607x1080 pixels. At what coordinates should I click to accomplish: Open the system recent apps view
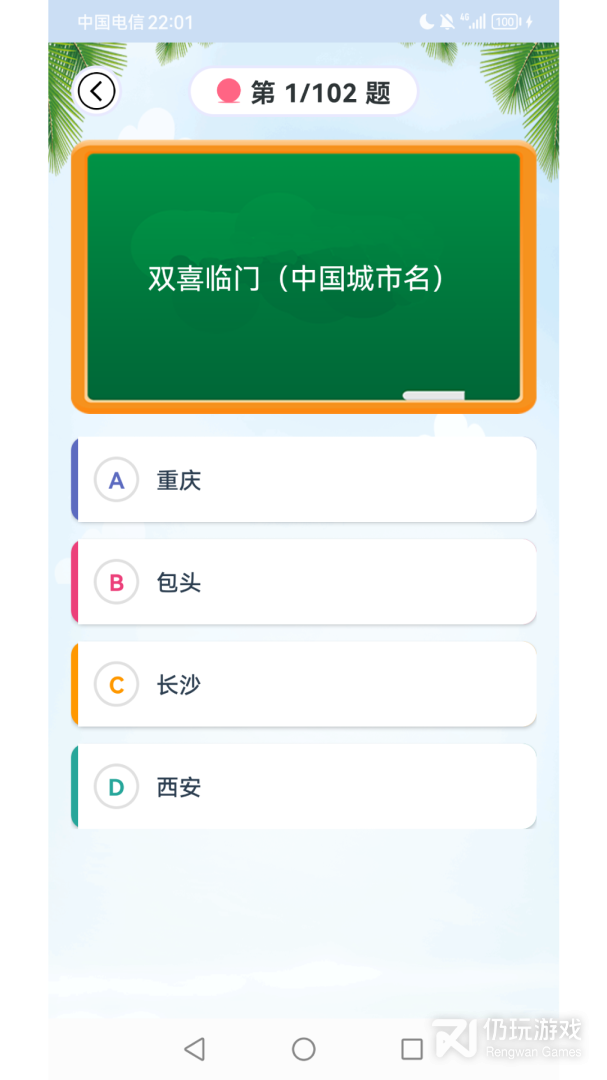(411, 1048)
